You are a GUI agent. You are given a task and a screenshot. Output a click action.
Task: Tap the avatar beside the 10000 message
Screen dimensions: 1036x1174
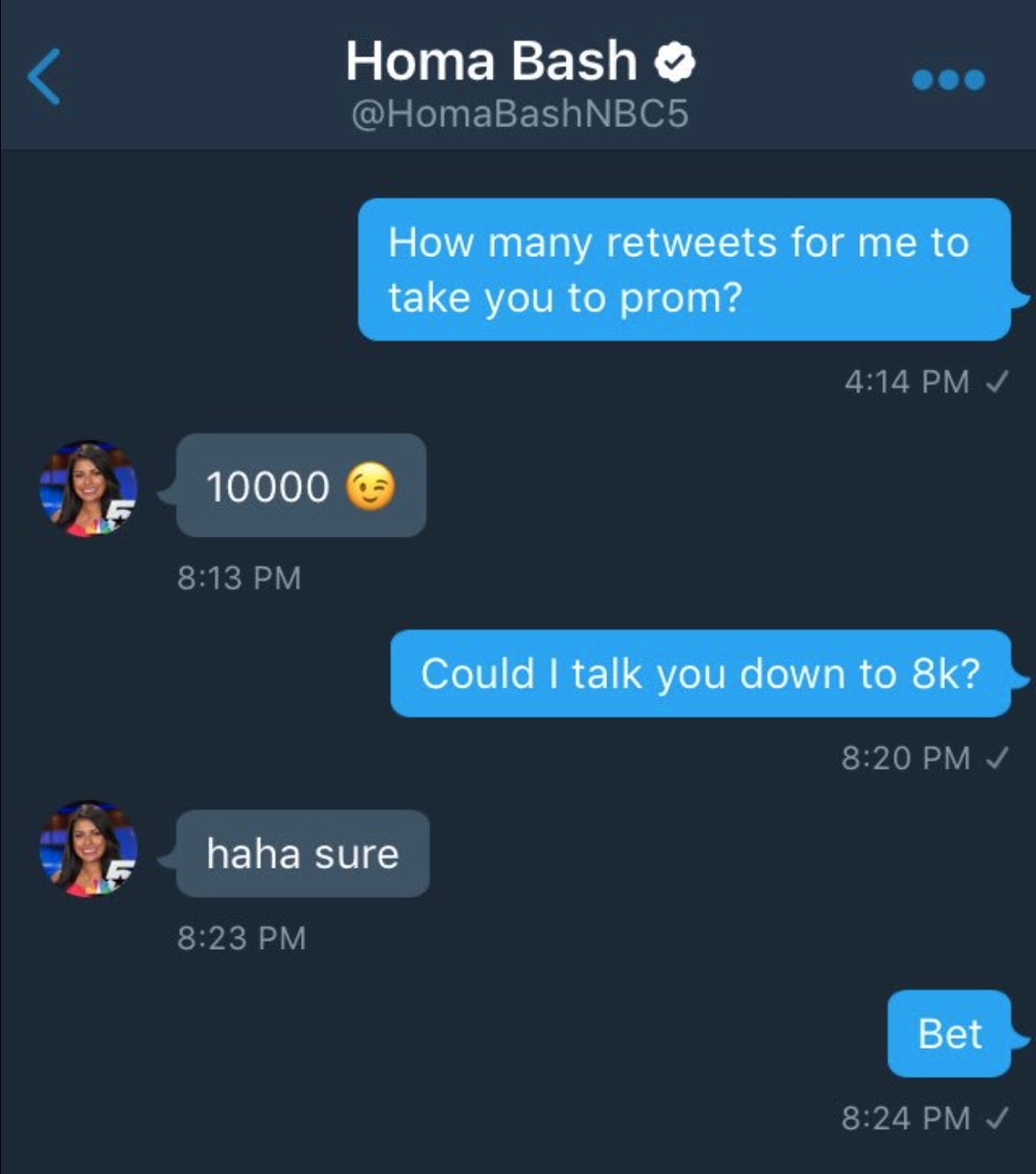tap(88, 488)
